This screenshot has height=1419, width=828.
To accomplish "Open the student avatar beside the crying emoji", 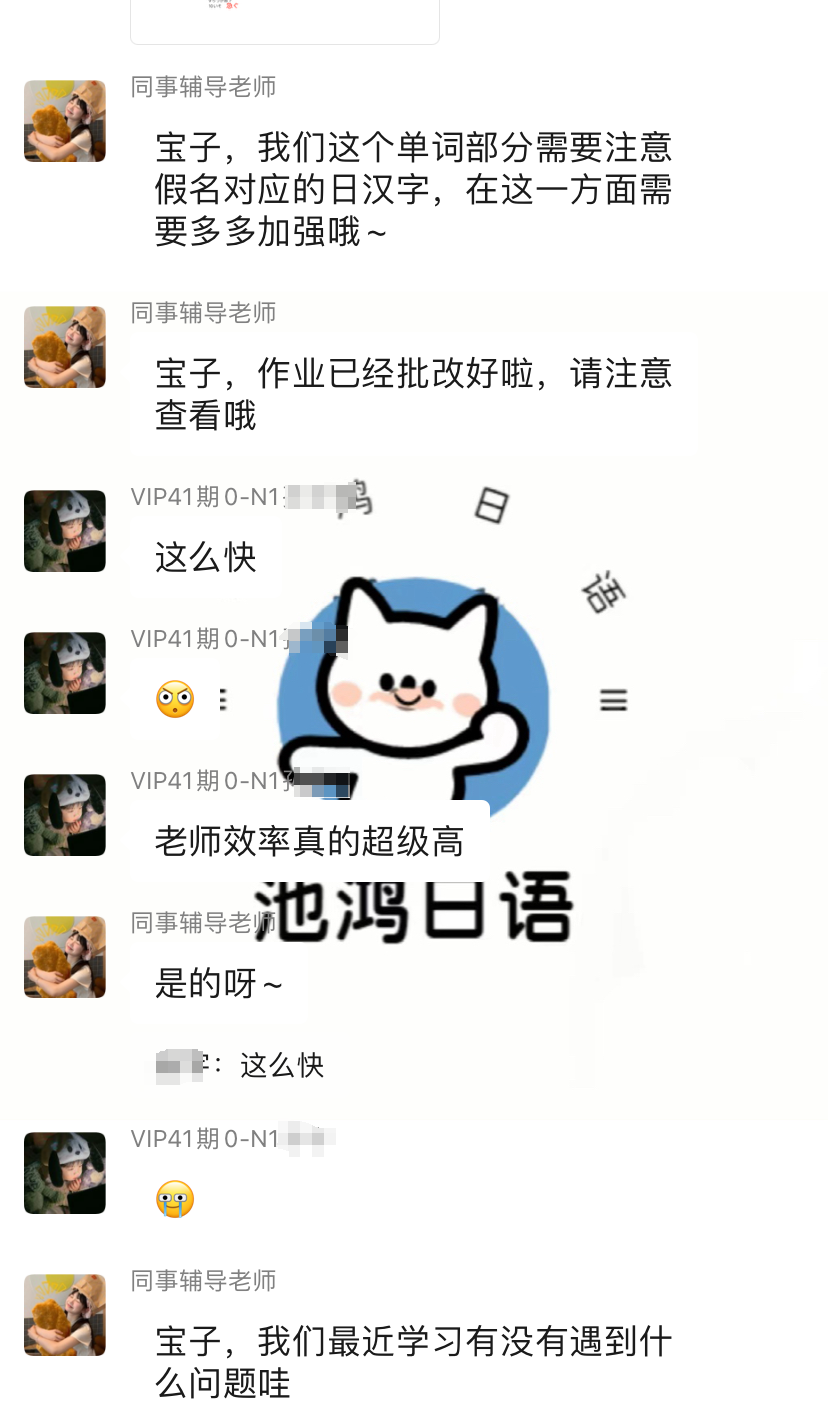I will pos(65,1173).
